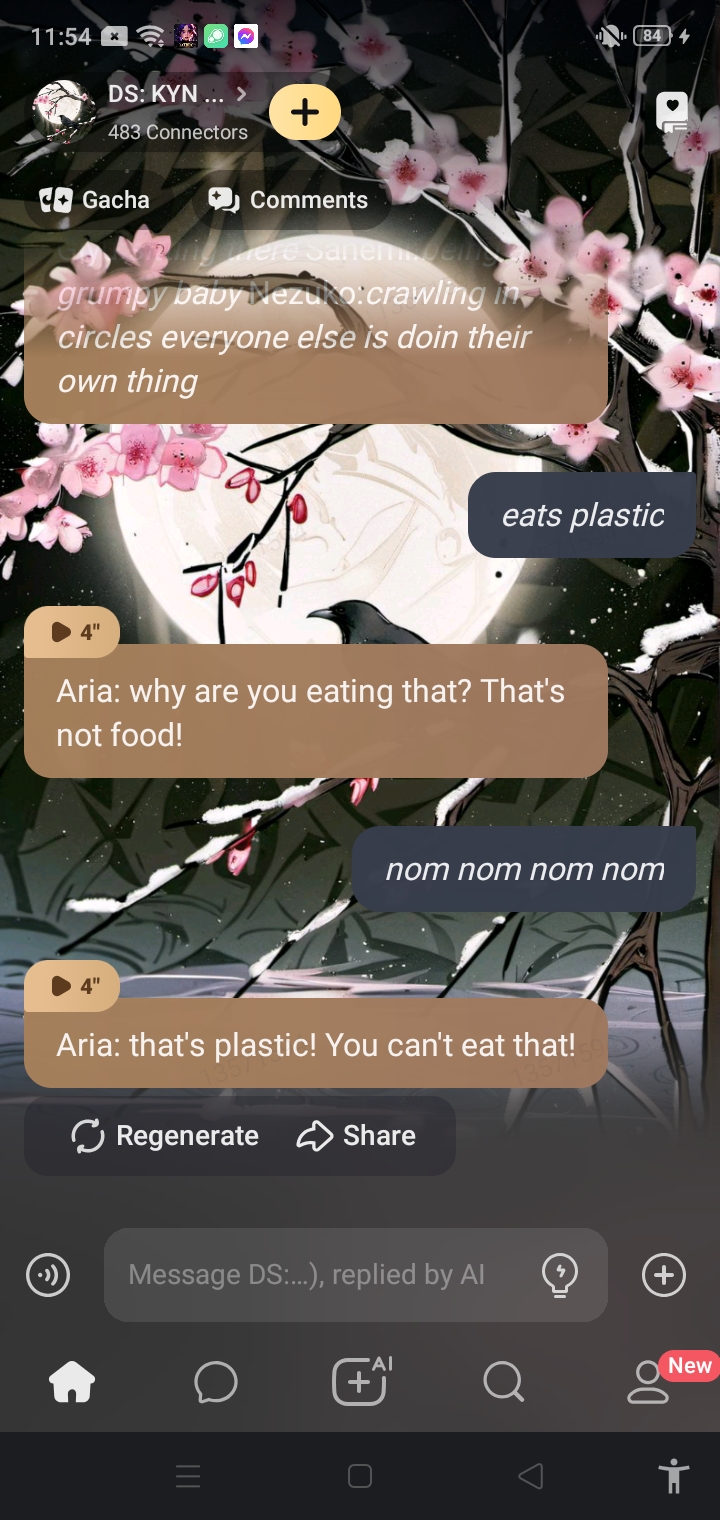Regenerate the last reply
The image size is (720, 1520).
pos(166,1136)
